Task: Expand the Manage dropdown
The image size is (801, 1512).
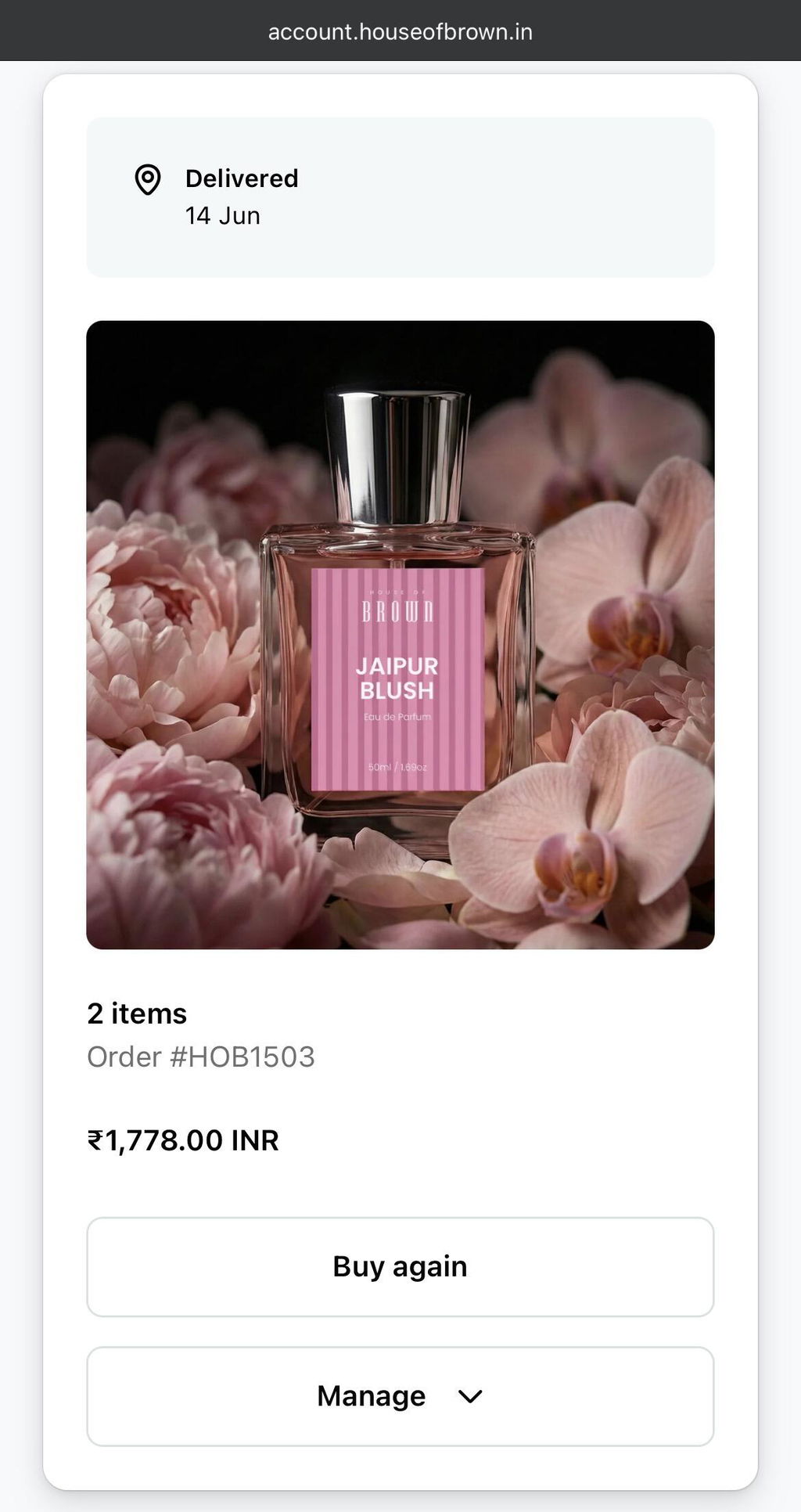Action: point(400,1396)
